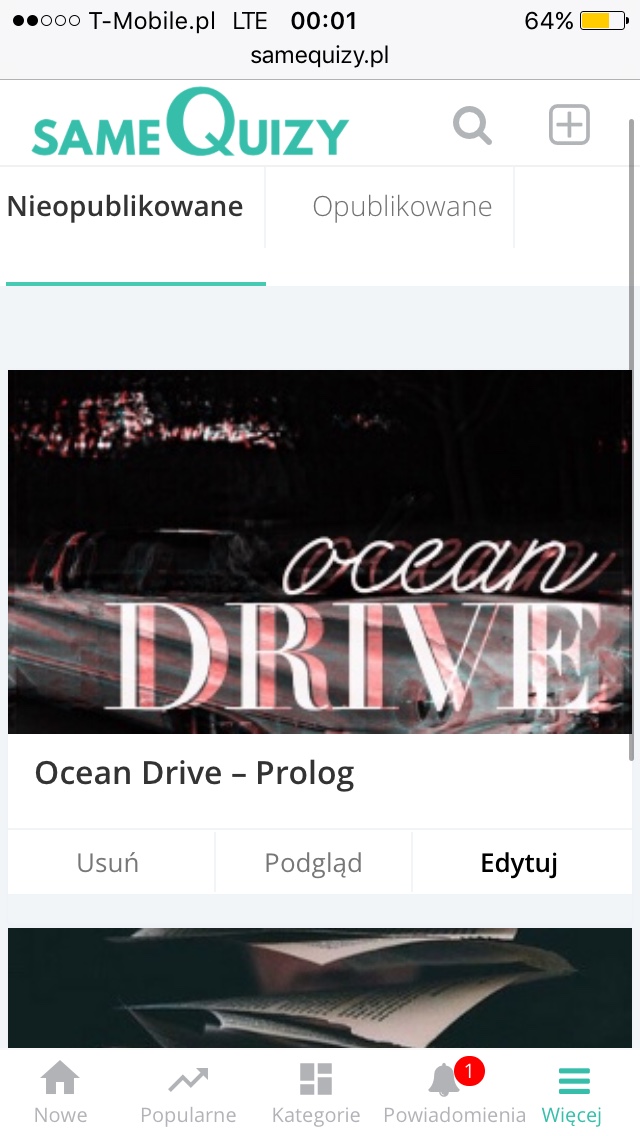Check Powiadomienia notifications

pyautogui.click(x=454, y=1093)
